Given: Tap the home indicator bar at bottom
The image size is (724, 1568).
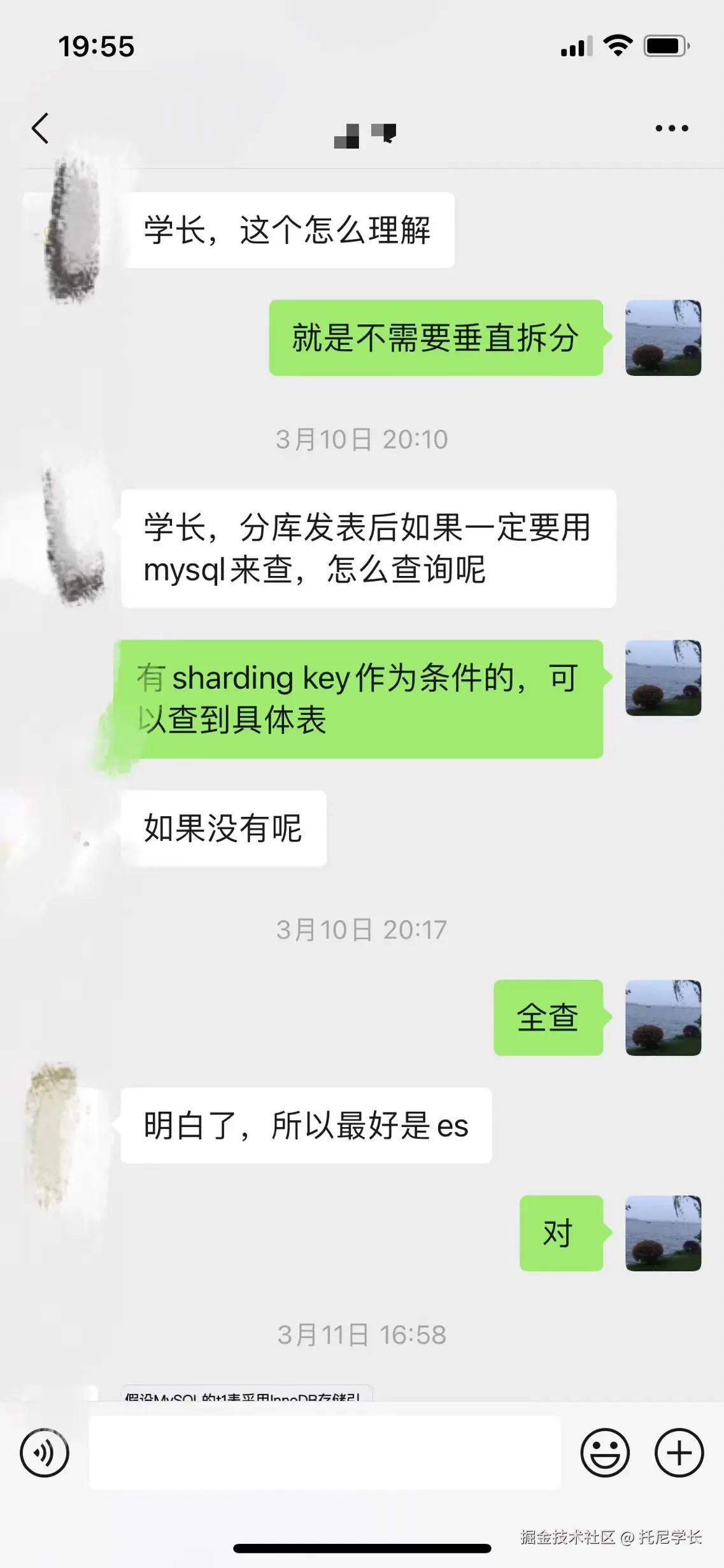Looking at the screenshot, I should tap(362, 1548).
